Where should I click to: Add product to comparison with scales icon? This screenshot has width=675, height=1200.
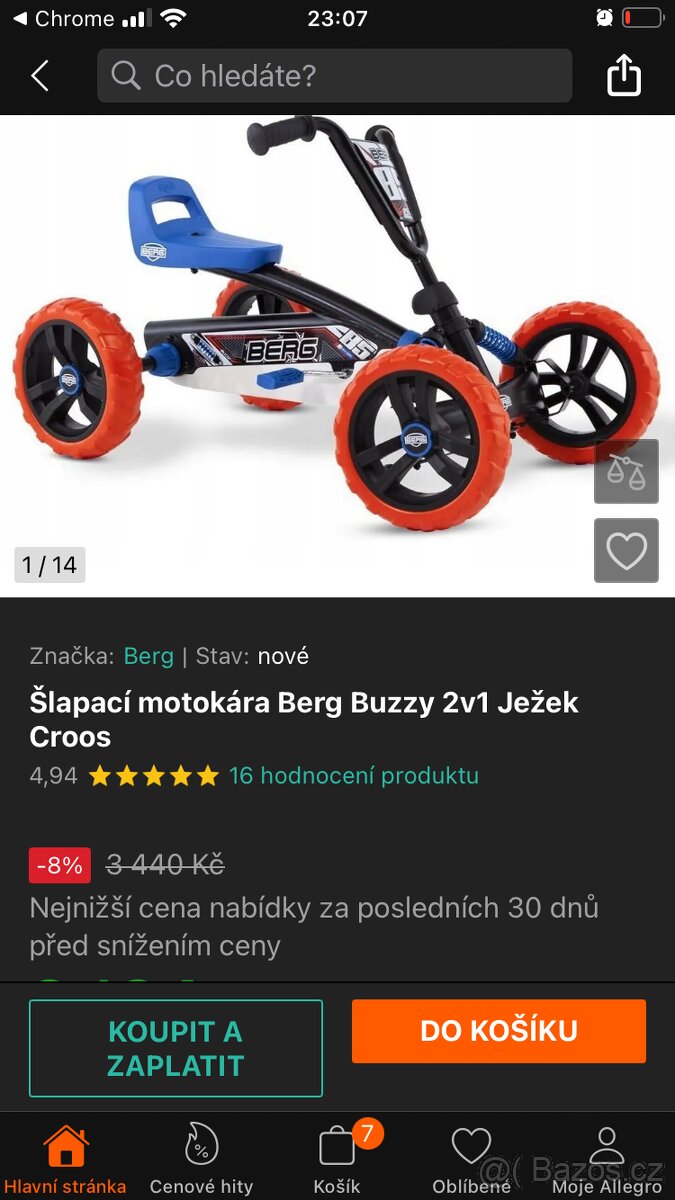626,471
